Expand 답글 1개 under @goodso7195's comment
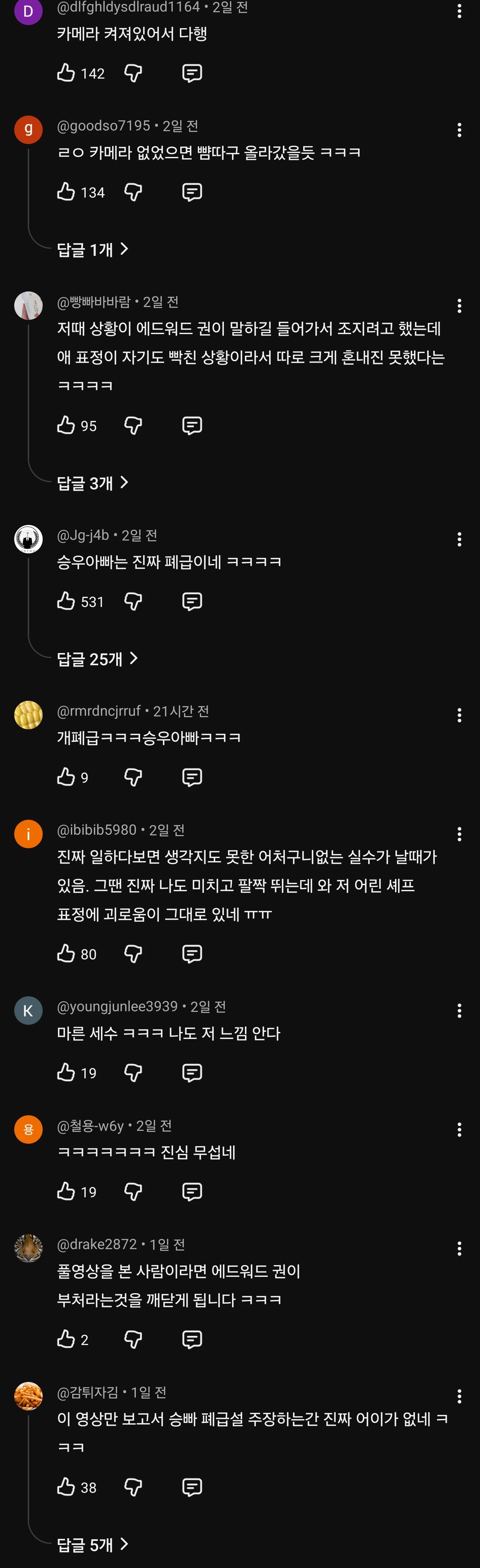 (92, 249)
